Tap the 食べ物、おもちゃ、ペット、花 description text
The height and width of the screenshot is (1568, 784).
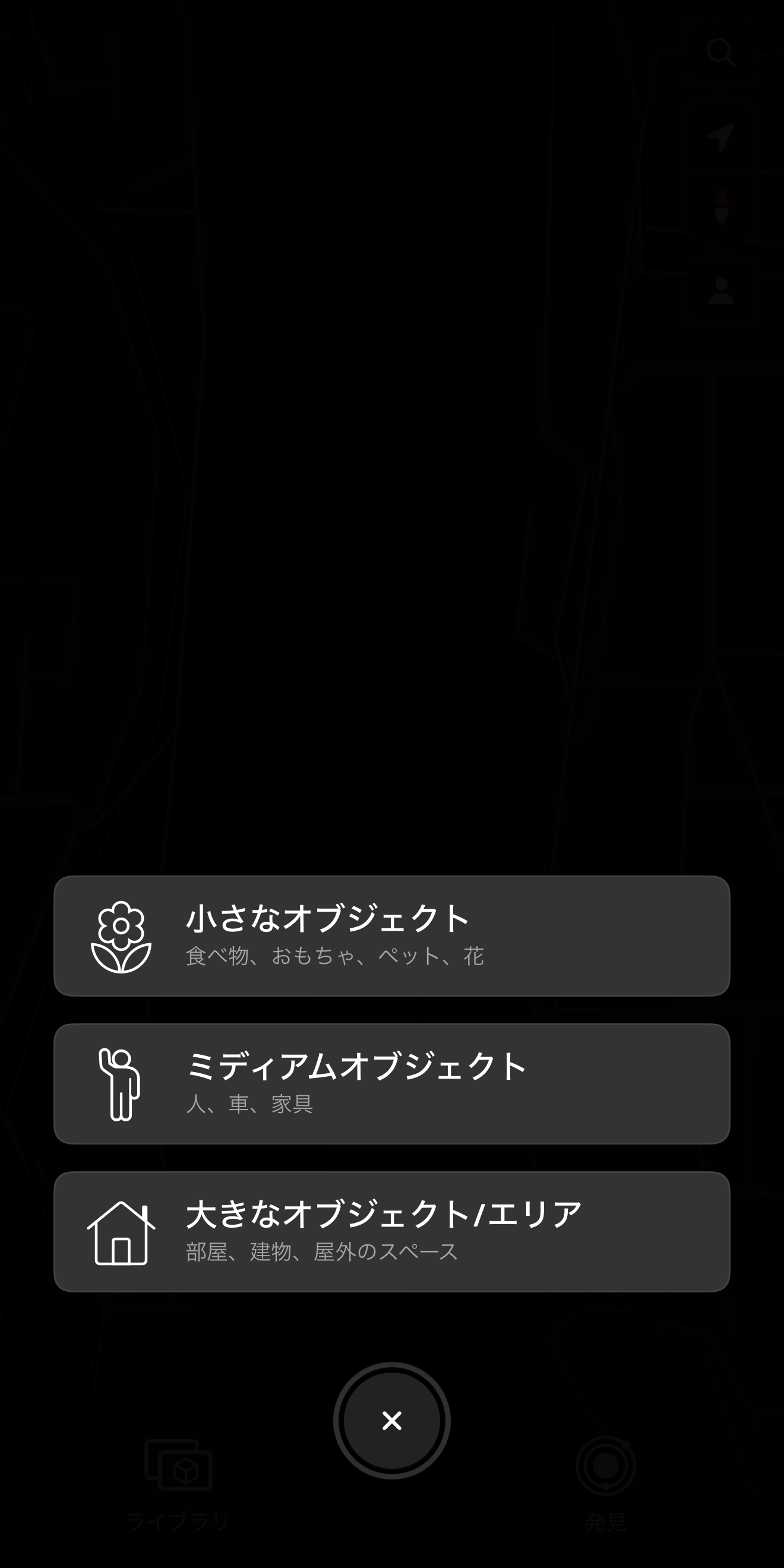334,957
